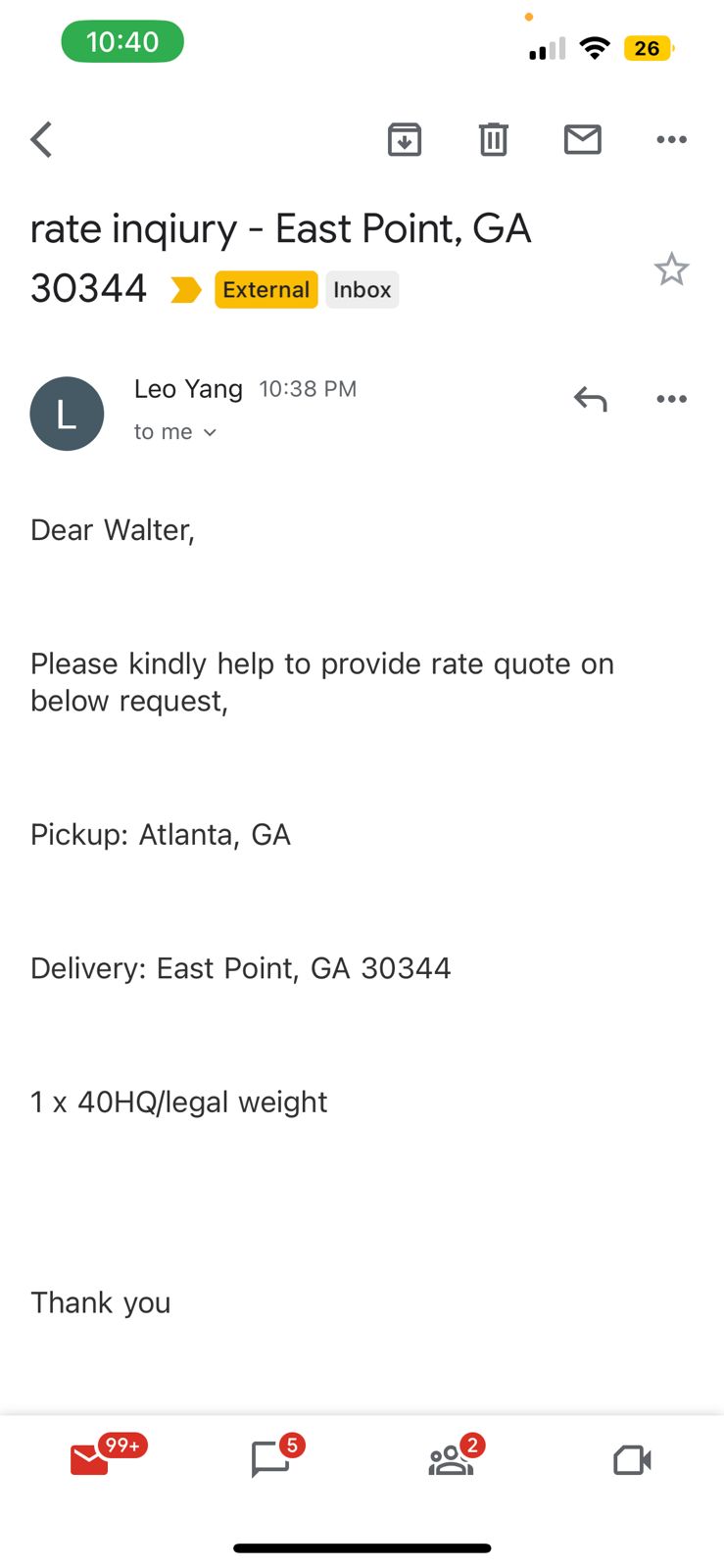Open the Spaces tab

pyautogui.click(x=451, y=1459)
